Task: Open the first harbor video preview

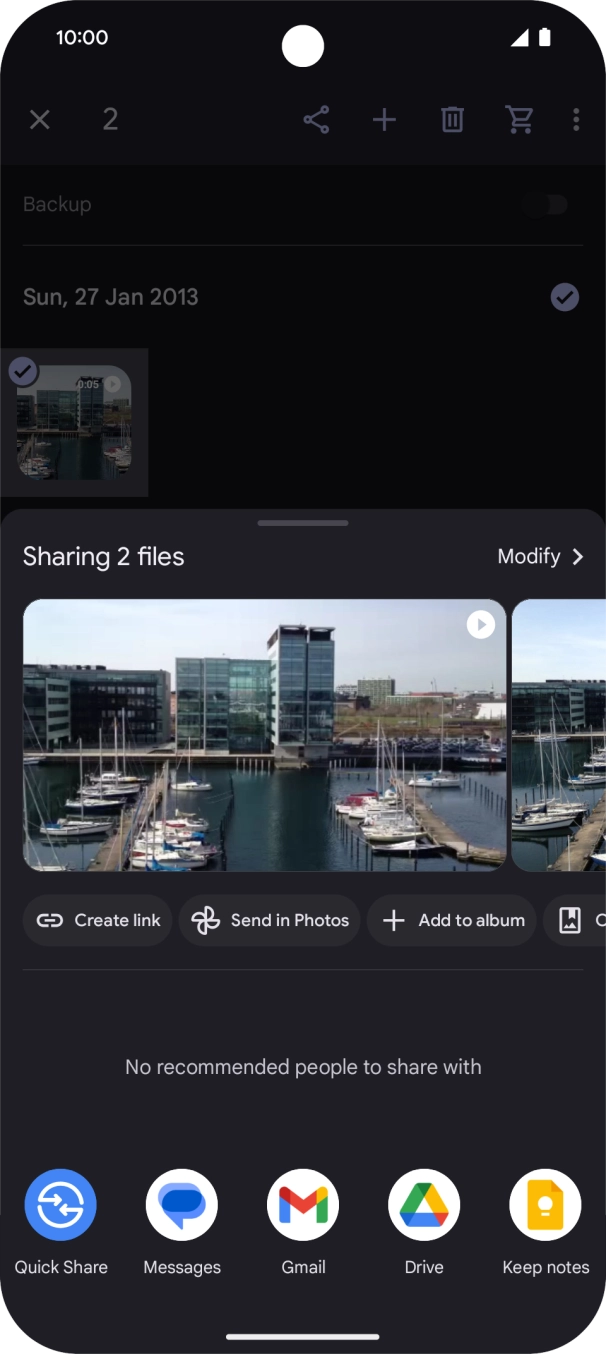Action: (x=265, y=735)
